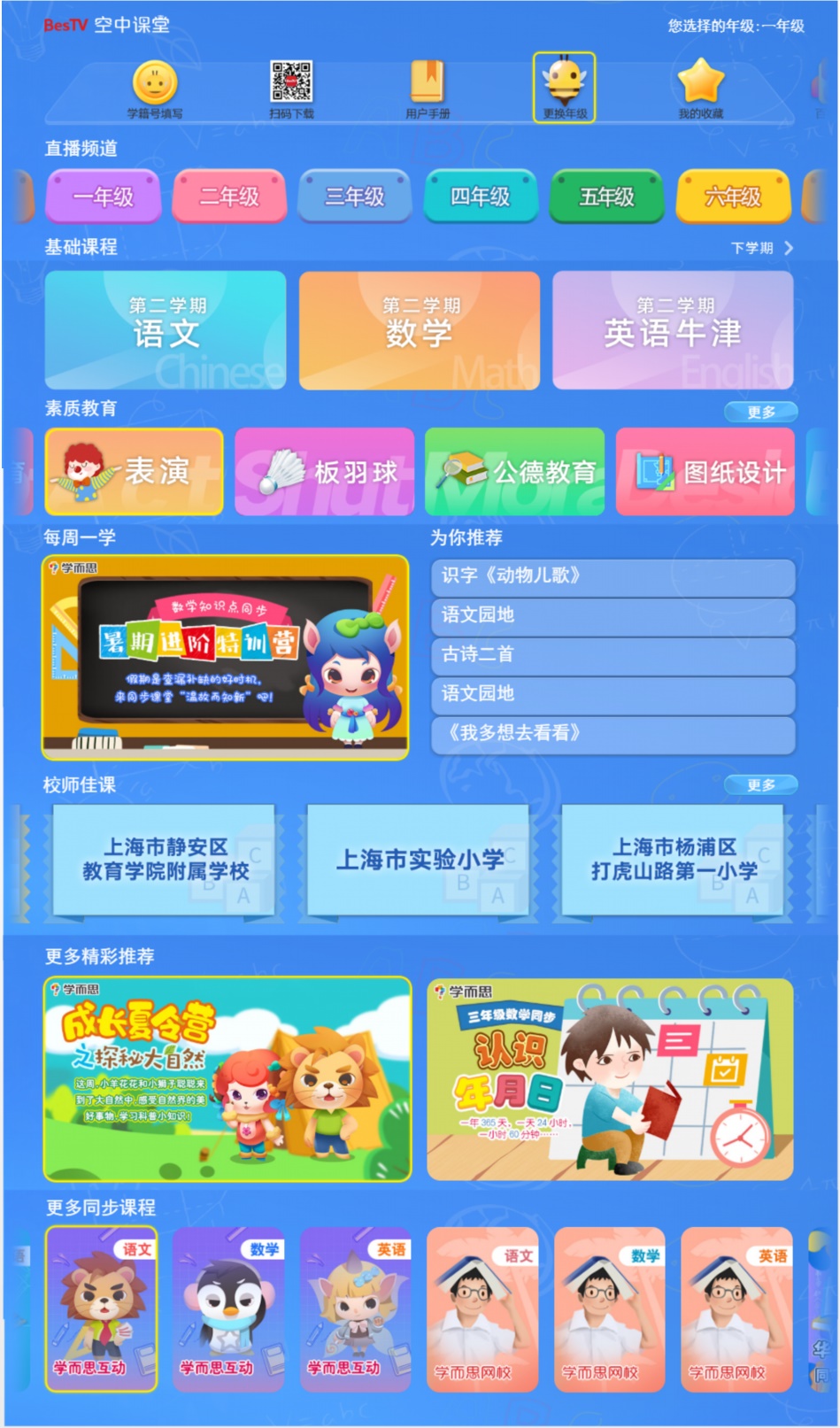Open recommended lesson 识字《动物儿歌》
The height and width of the screenshot is (1428, 840).
[613, 575]
